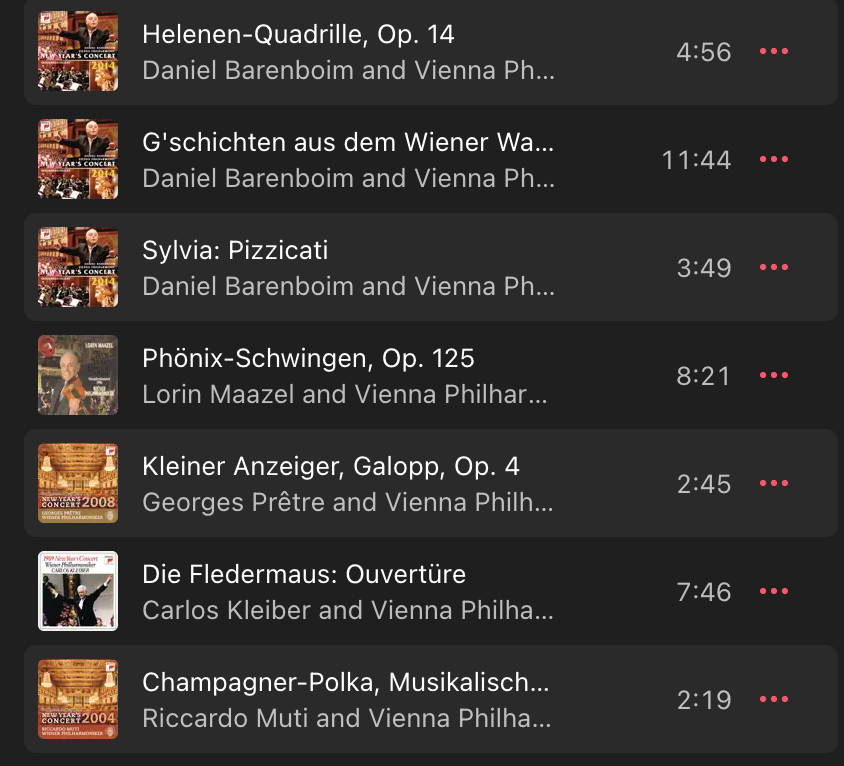Open more options for Kleiner Anzeiger
This screenshot has height=766, width=844.
pos(774,484)
